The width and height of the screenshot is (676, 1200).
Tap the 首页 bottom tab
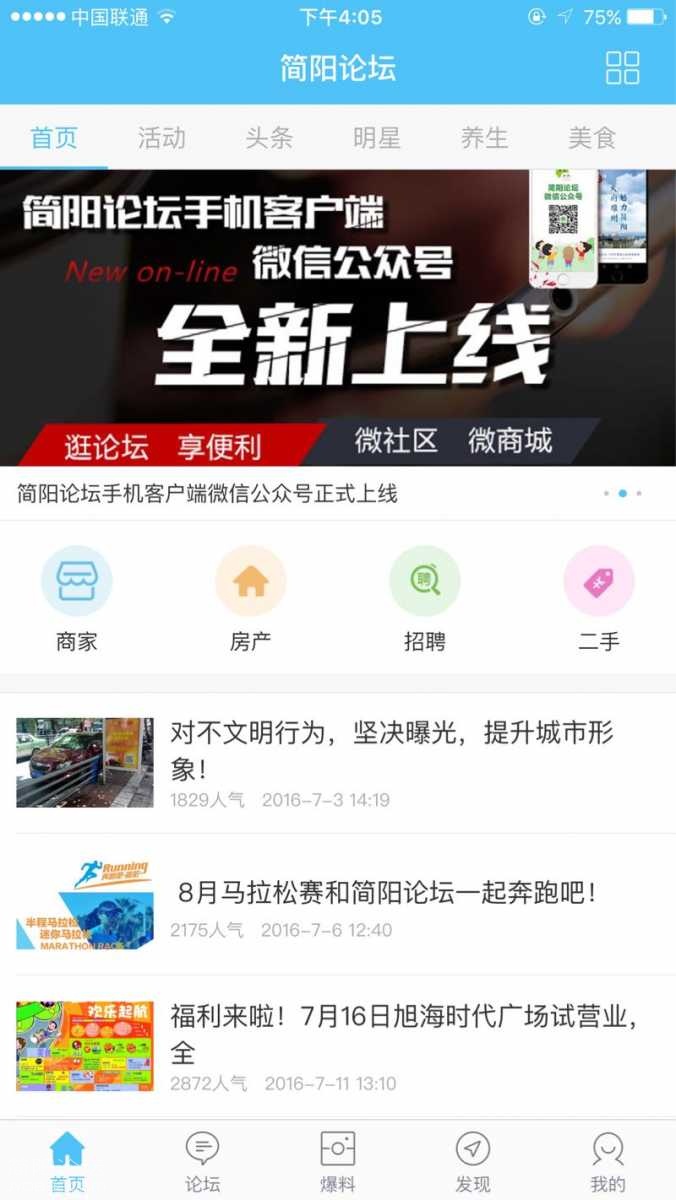point(67,1160)
